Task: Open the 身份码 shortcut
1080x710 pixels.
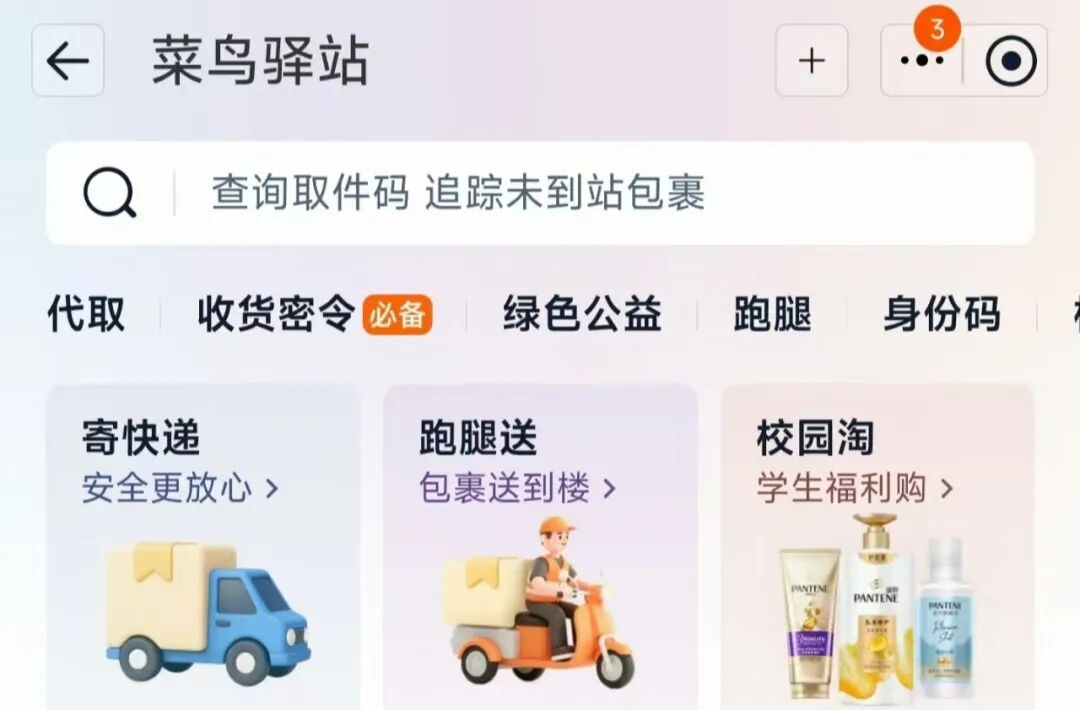Action: [x=941, y=314]
